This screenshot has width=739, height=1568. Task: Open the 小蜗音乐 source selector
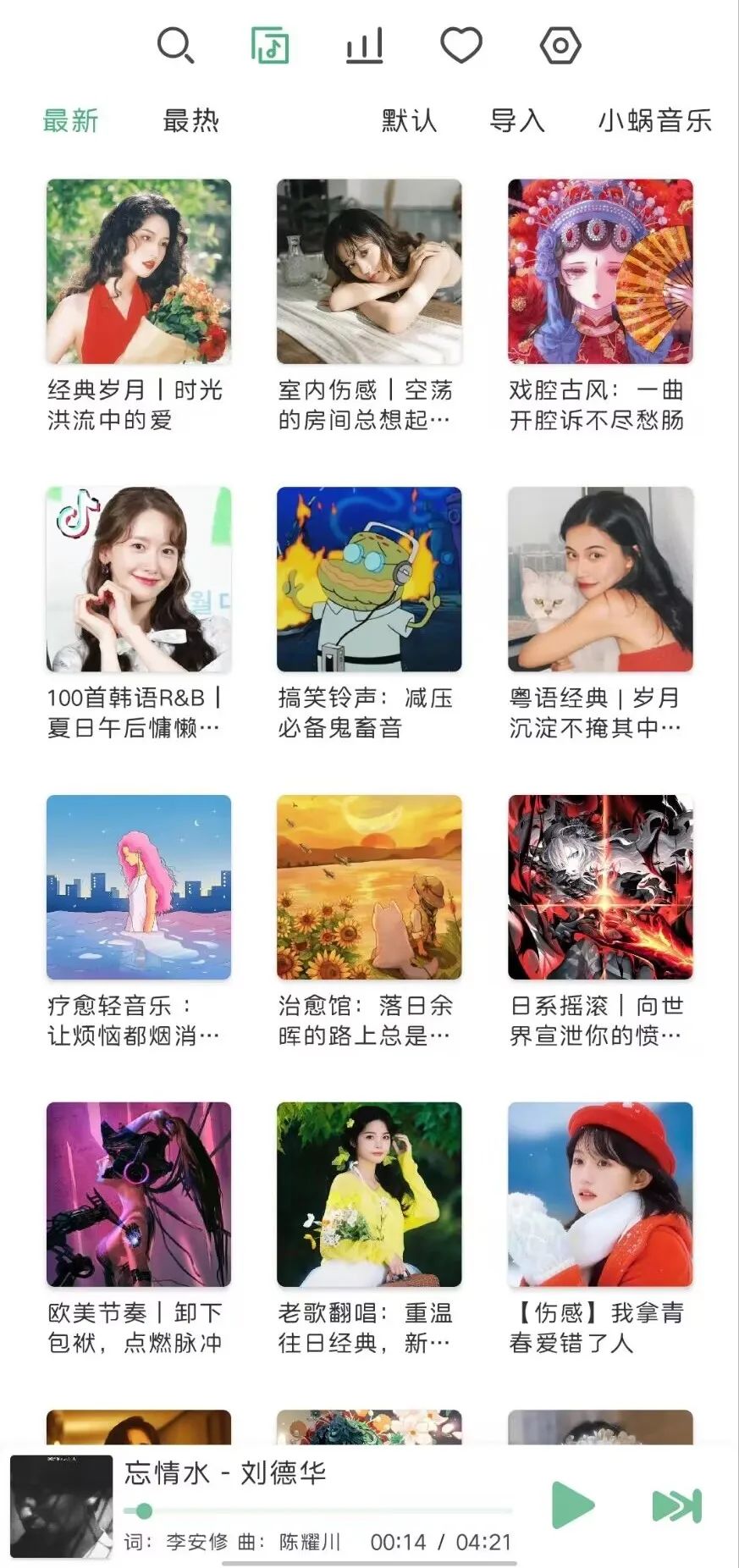(x=654, y=121)
